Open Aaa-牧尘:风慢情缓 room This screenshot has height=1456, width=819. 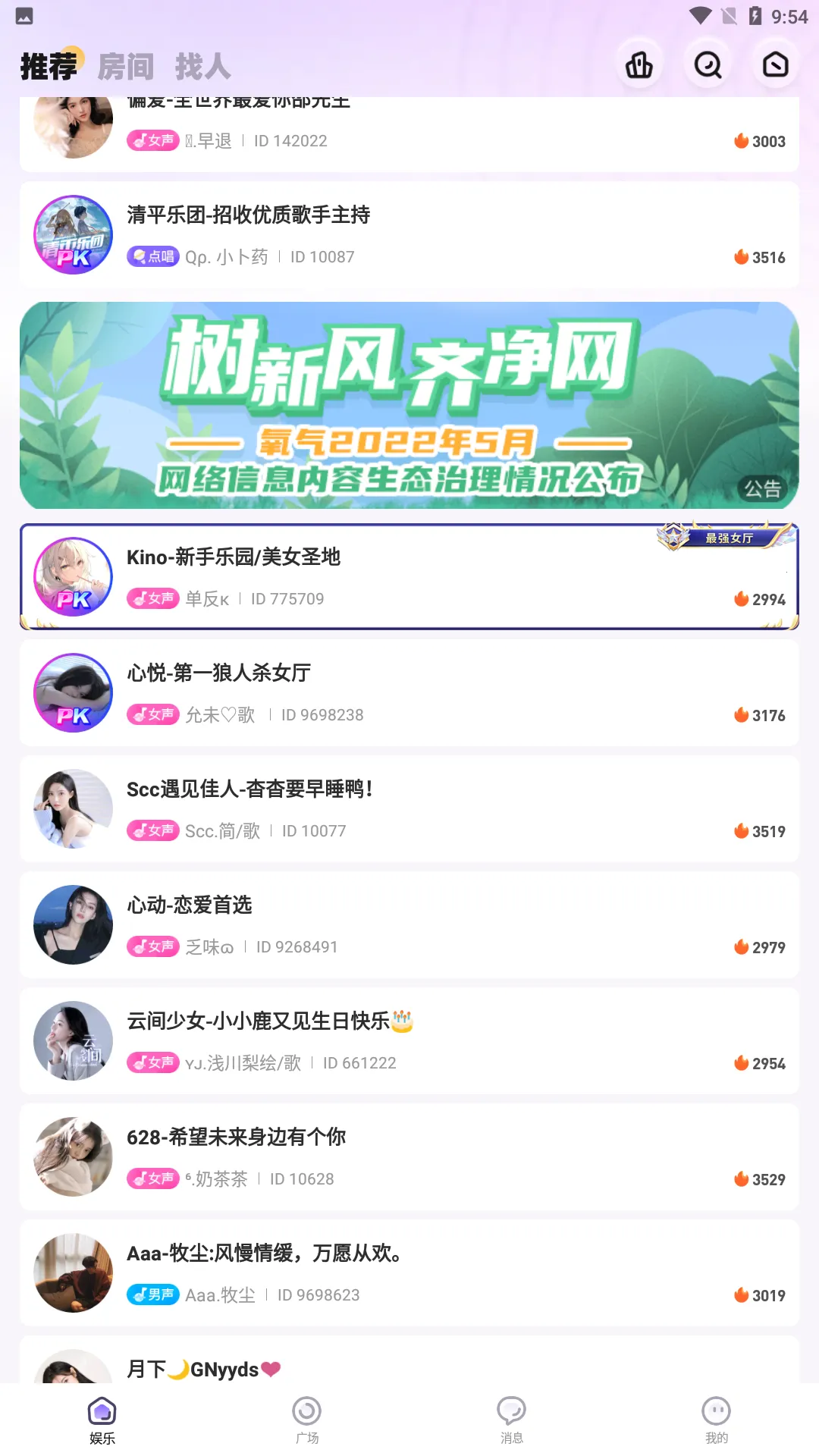coord(409,1273)
